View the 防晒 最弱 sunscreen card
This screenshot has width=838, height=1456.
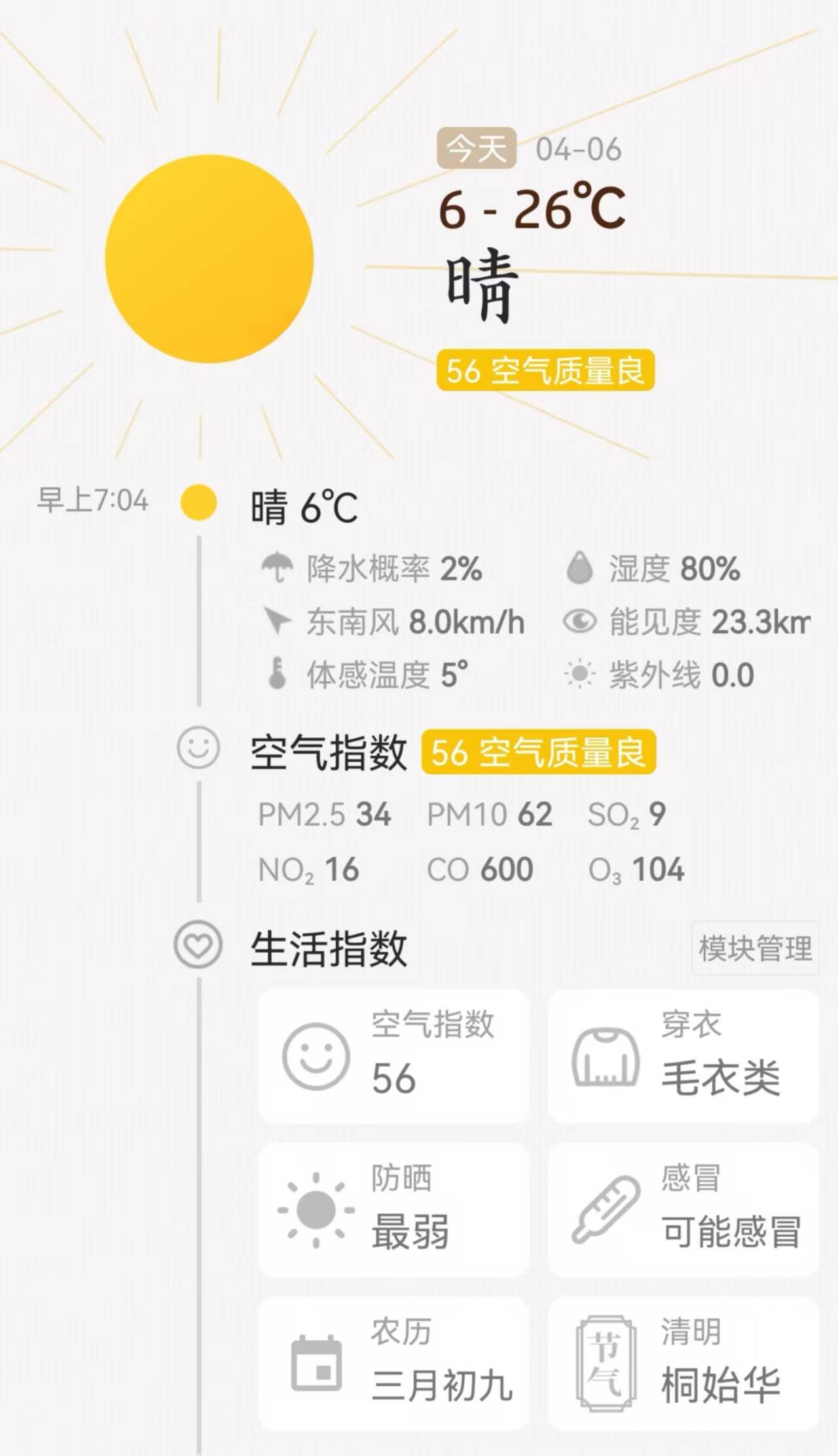pos(393,1209)
